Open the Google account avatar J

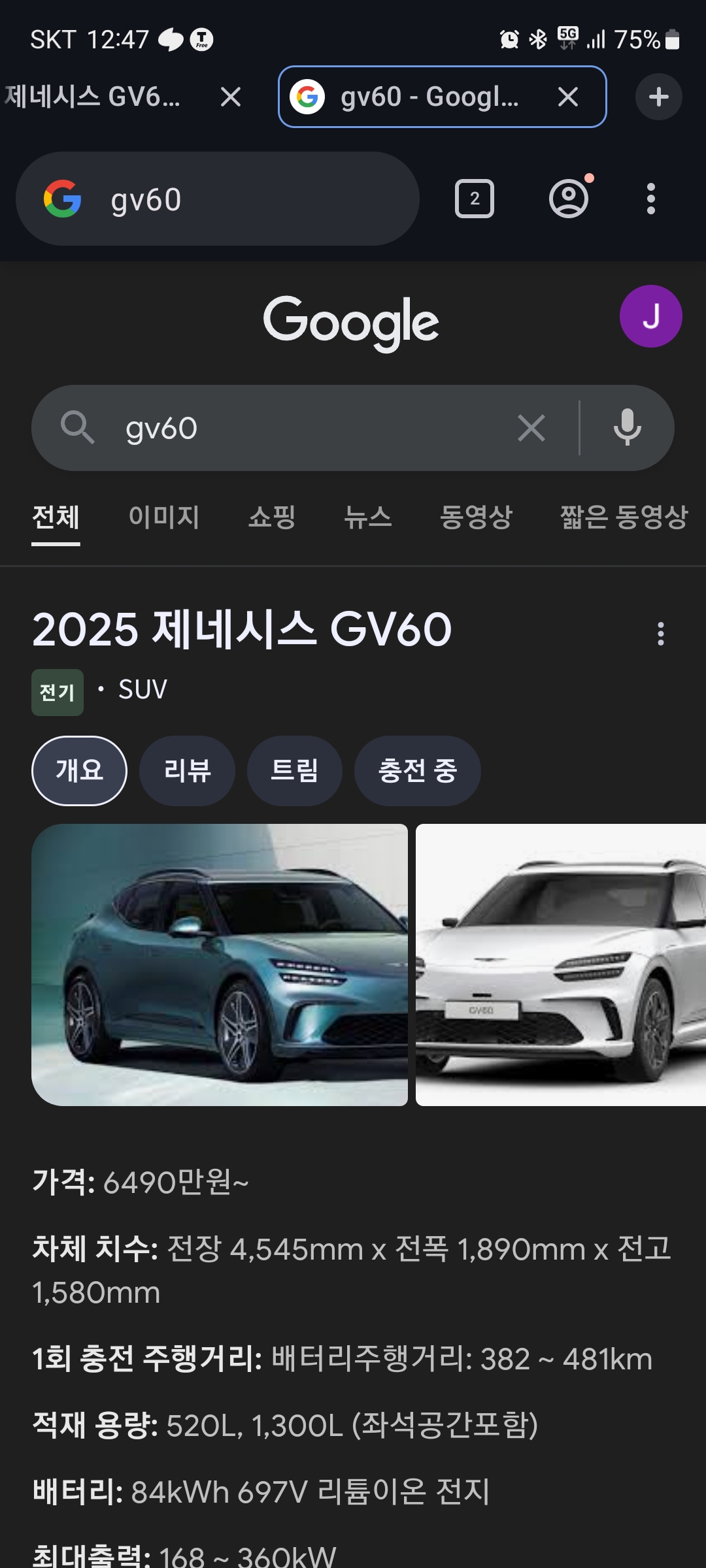[650, 316]
